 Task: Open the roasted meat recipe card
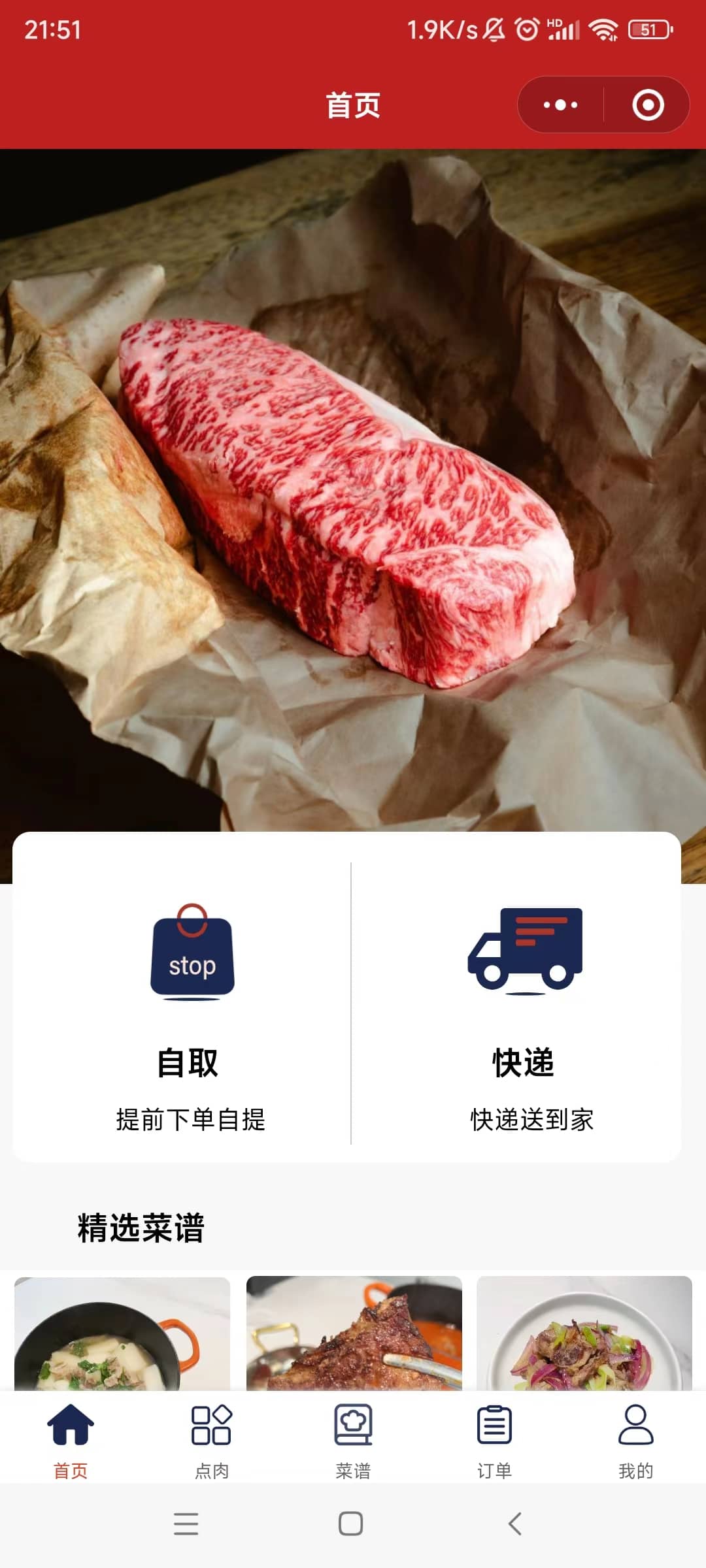click(x=354, y=1333)
